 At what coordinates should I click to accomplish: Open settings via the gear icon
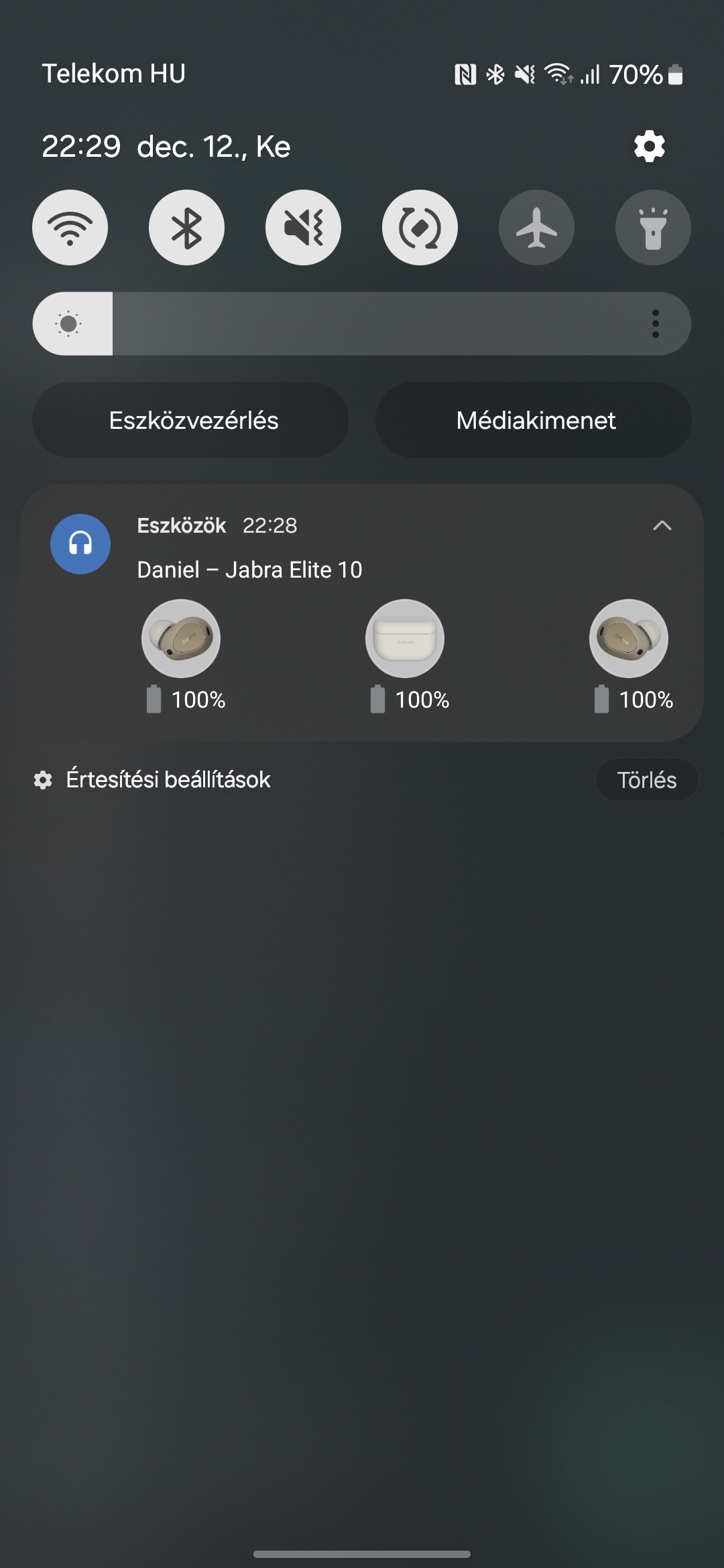click(649, 146)
